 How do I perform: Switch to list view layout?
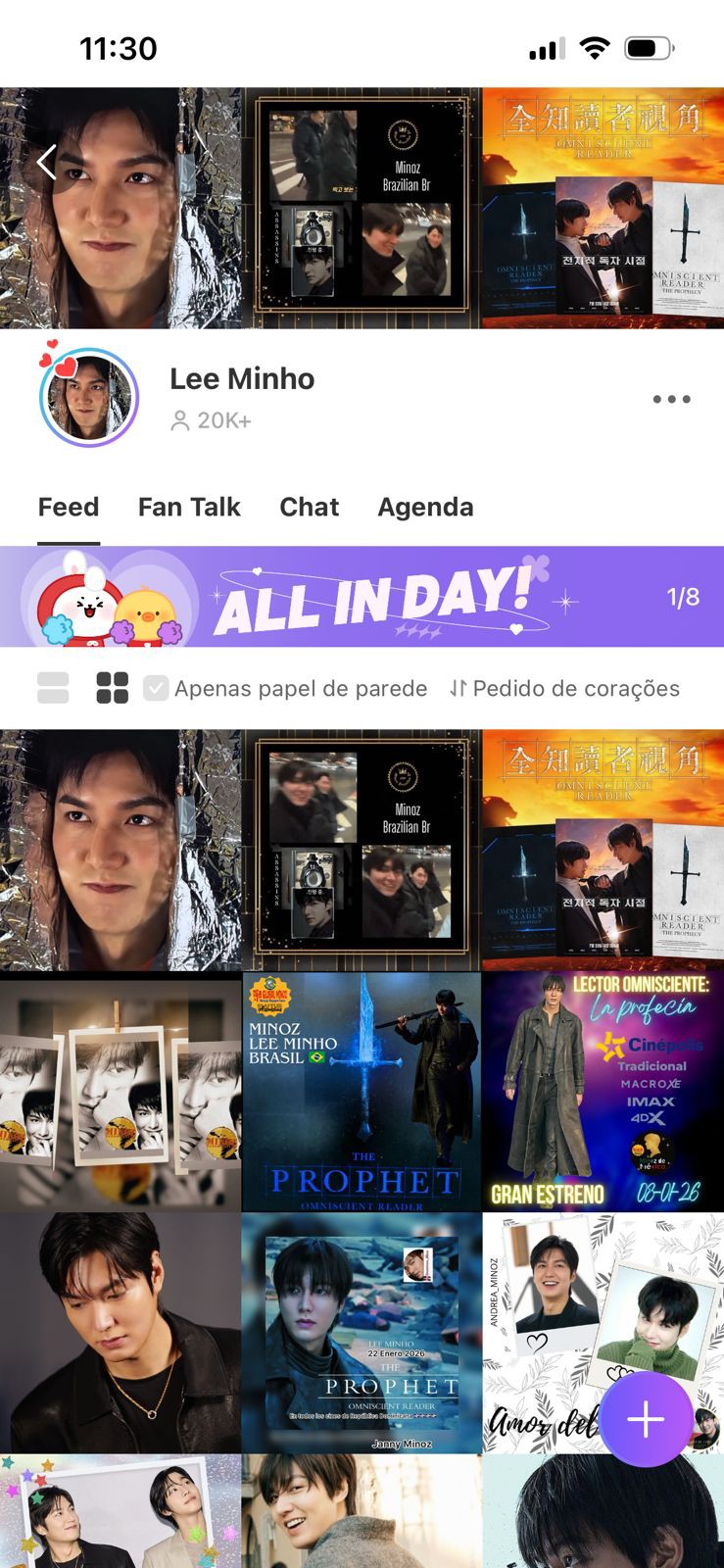pyautogui.click(x=53, y=688)
